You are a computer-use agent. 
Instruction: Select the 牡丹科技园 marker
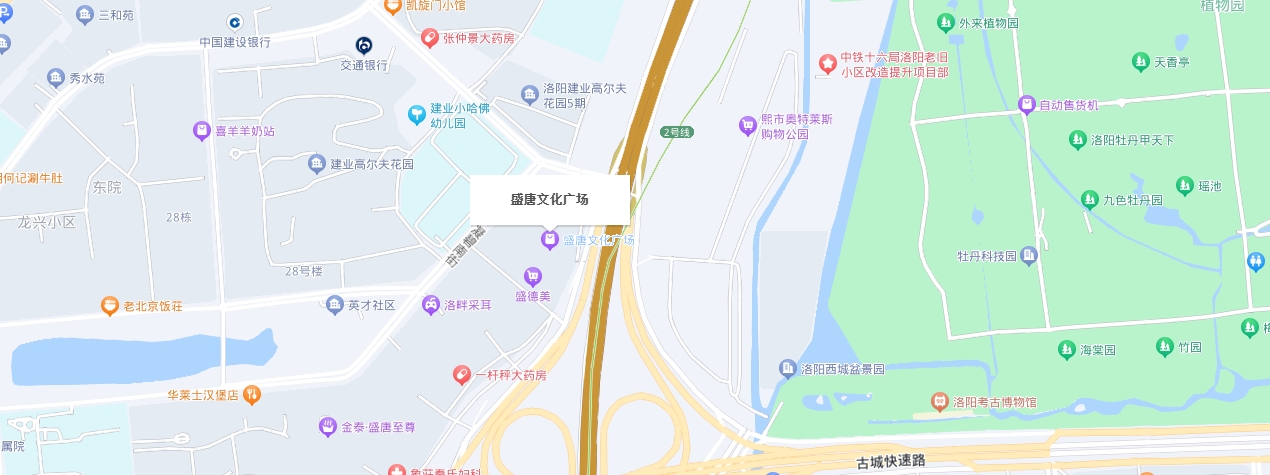coord(1029,256)
